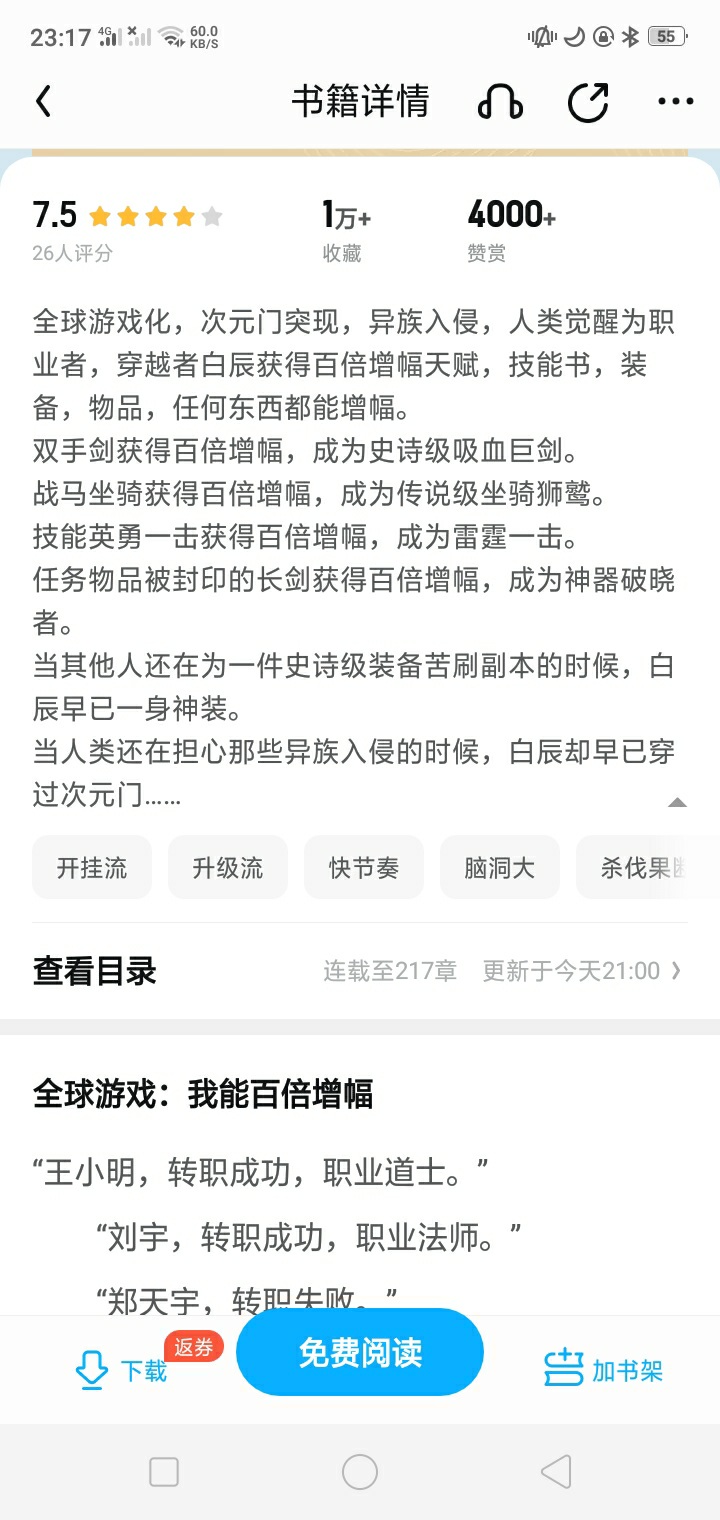Select the 杀伐果断 tag chip

point(645,868)
